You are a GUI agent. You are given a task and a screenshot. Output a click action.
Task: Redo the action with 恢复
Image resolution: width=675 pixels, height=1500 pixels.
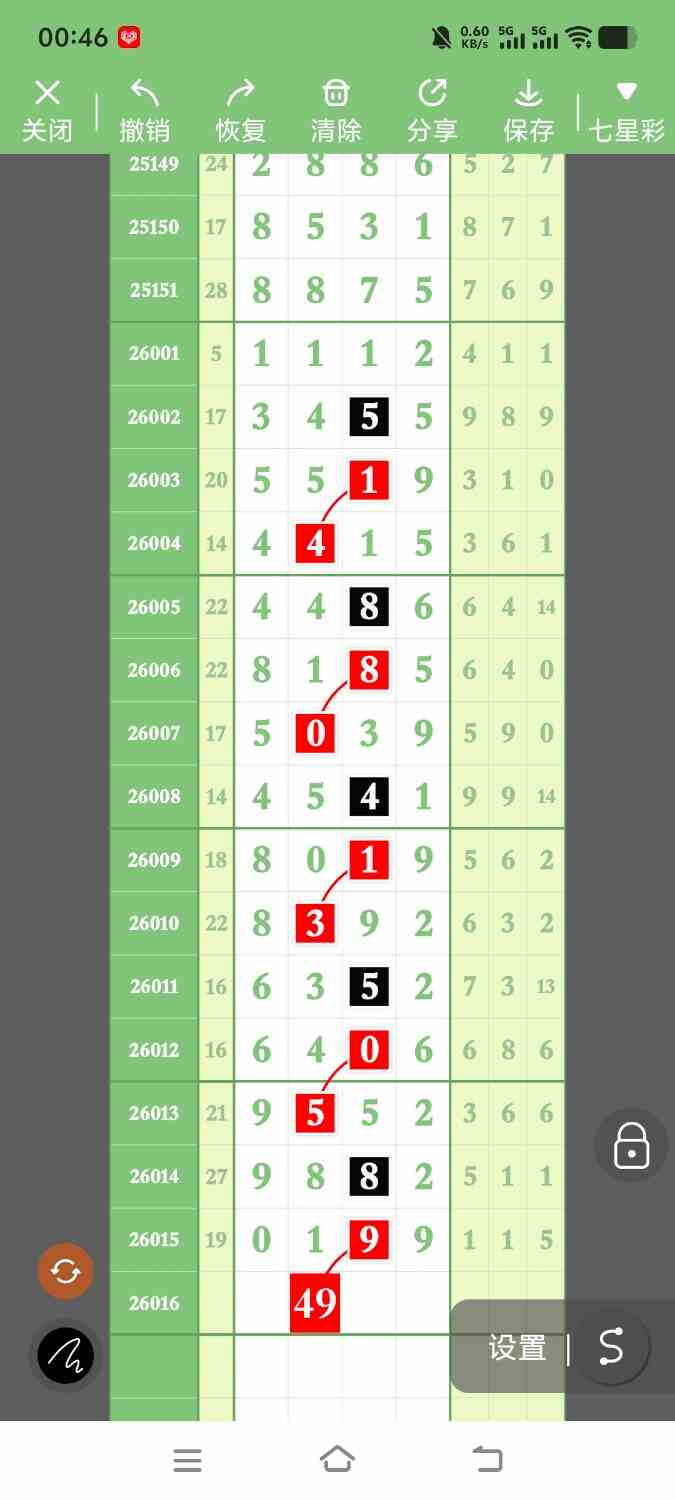click(x=241, y=112)
